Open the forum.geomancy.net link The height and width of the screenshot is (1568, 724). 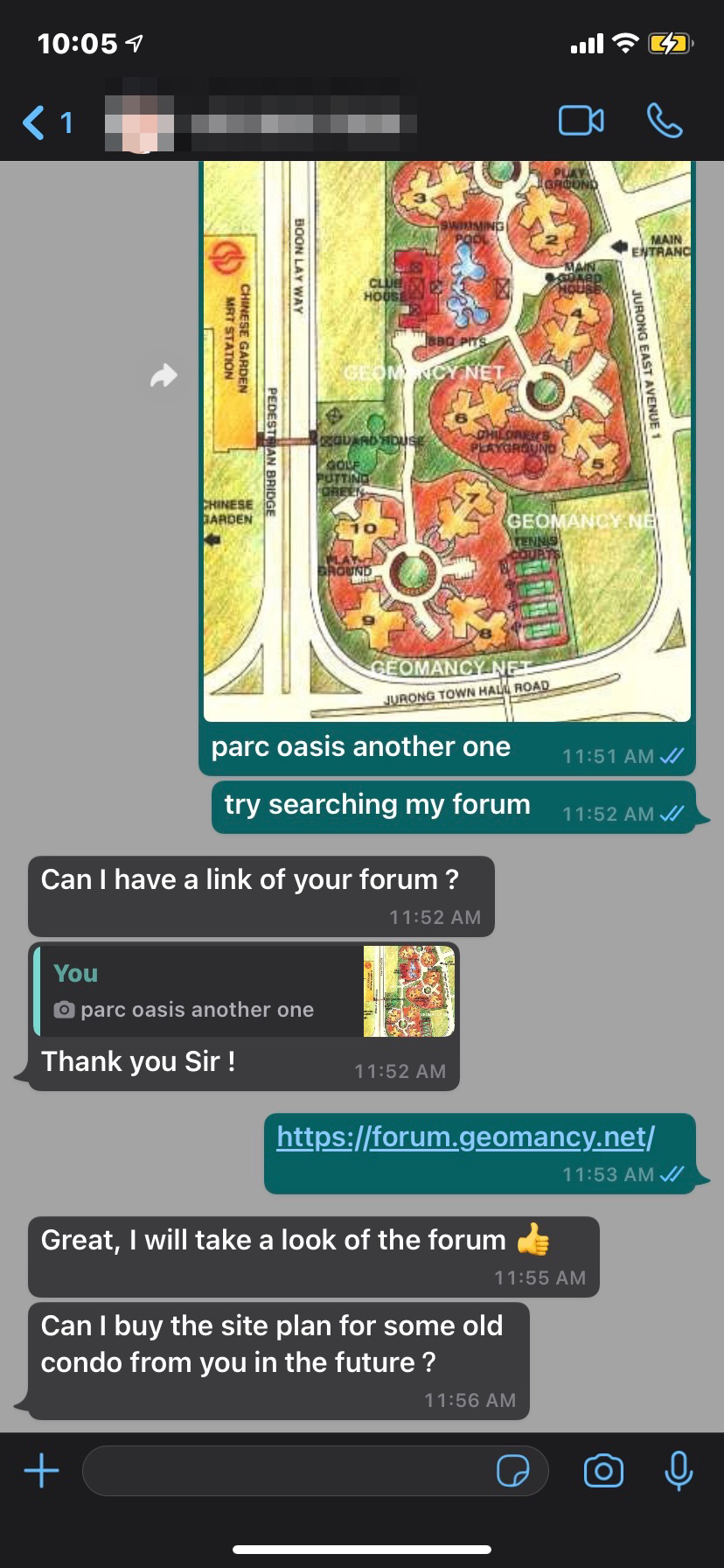465,1137
